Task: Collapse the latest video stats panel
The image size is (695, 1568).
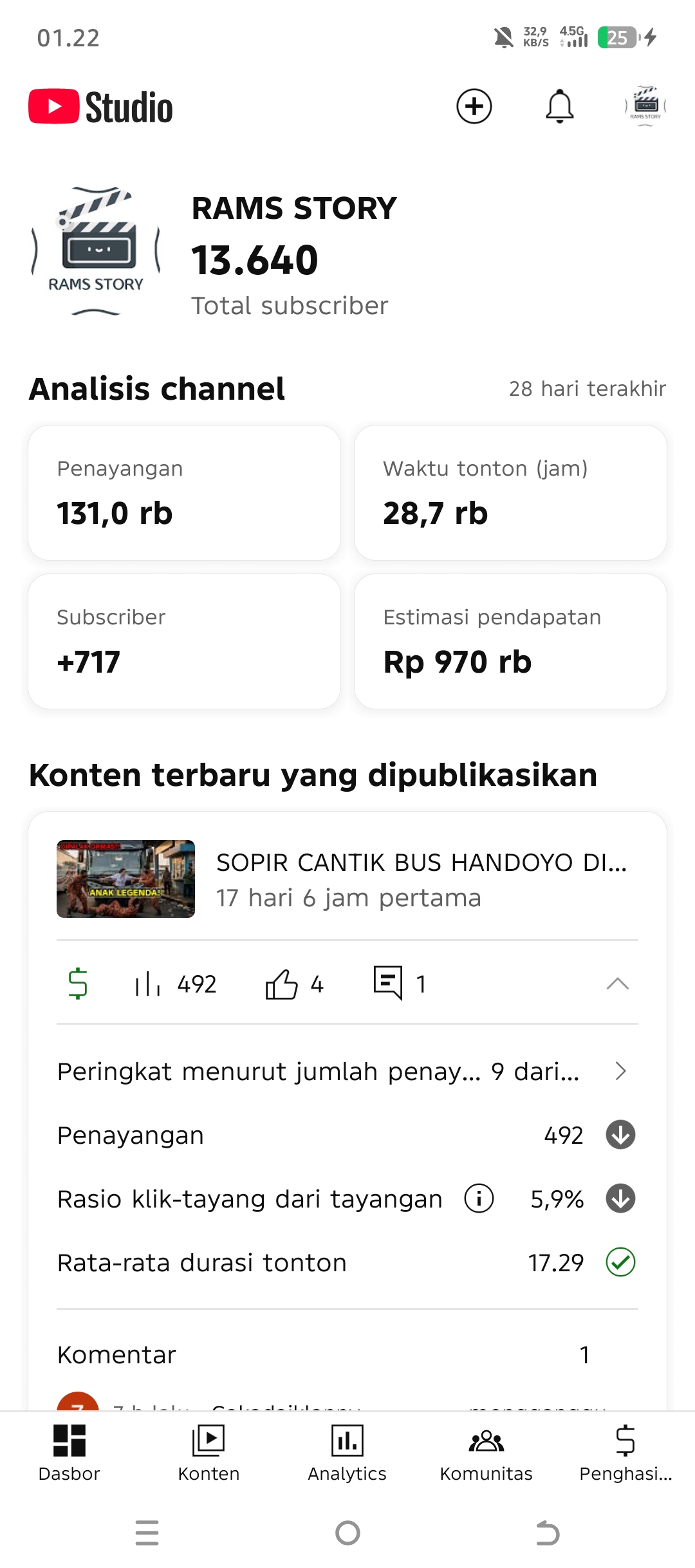Action: (618, 984)
